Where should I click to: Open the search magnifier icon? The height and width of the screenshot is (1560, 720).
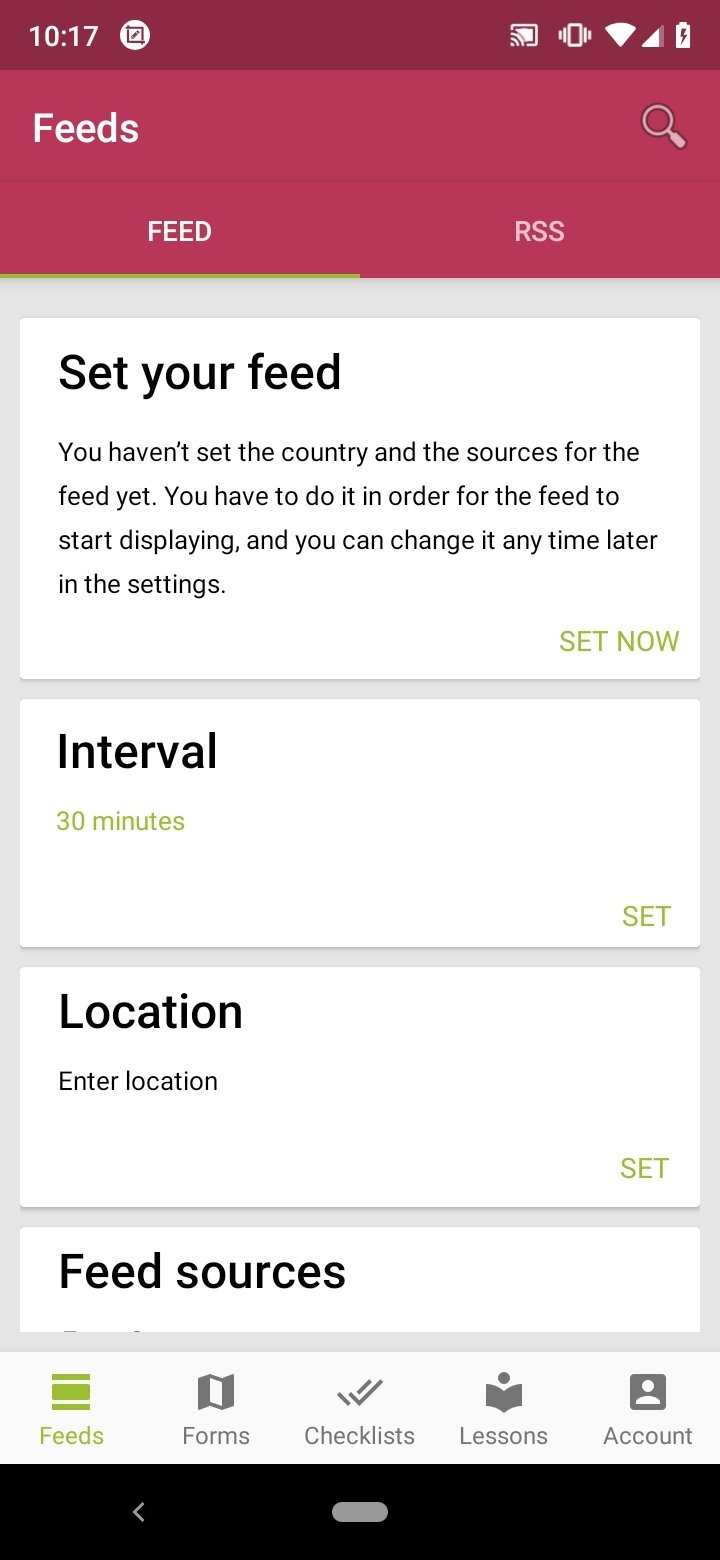click(x=663, y=128)
